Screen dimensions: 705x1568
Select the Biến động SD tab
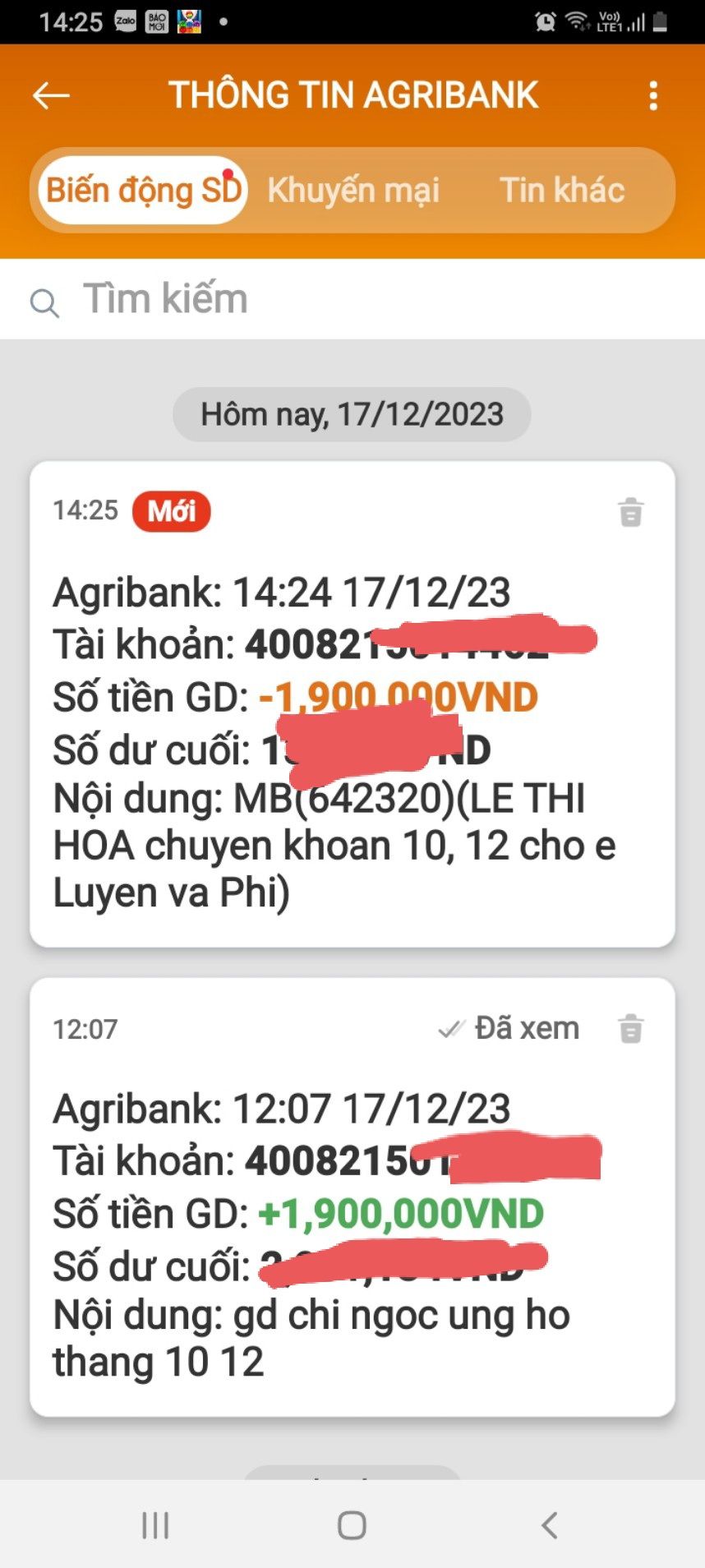144,190
